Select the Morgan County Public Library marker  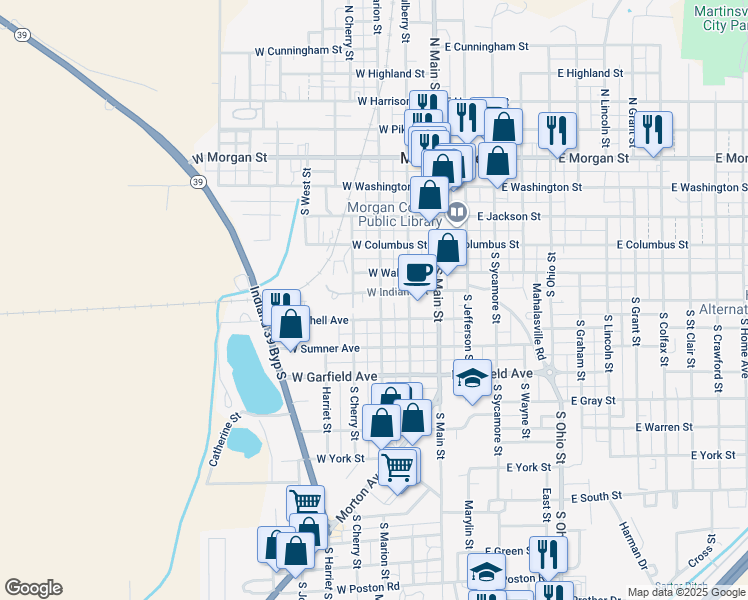(457, 211)
